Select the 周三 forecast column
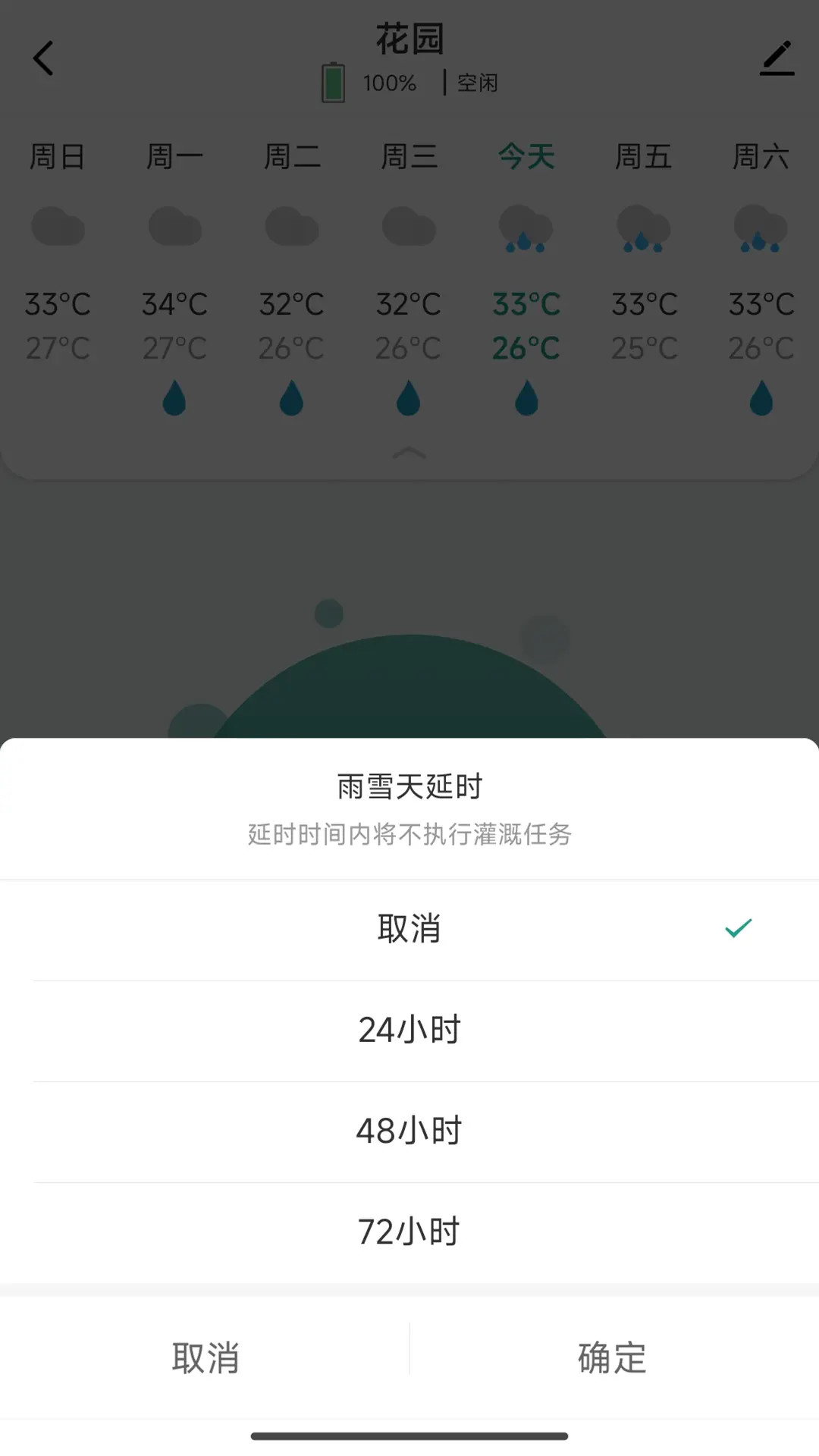The image size is (819, 1456). pyautogui.click(x=409, y=157)
